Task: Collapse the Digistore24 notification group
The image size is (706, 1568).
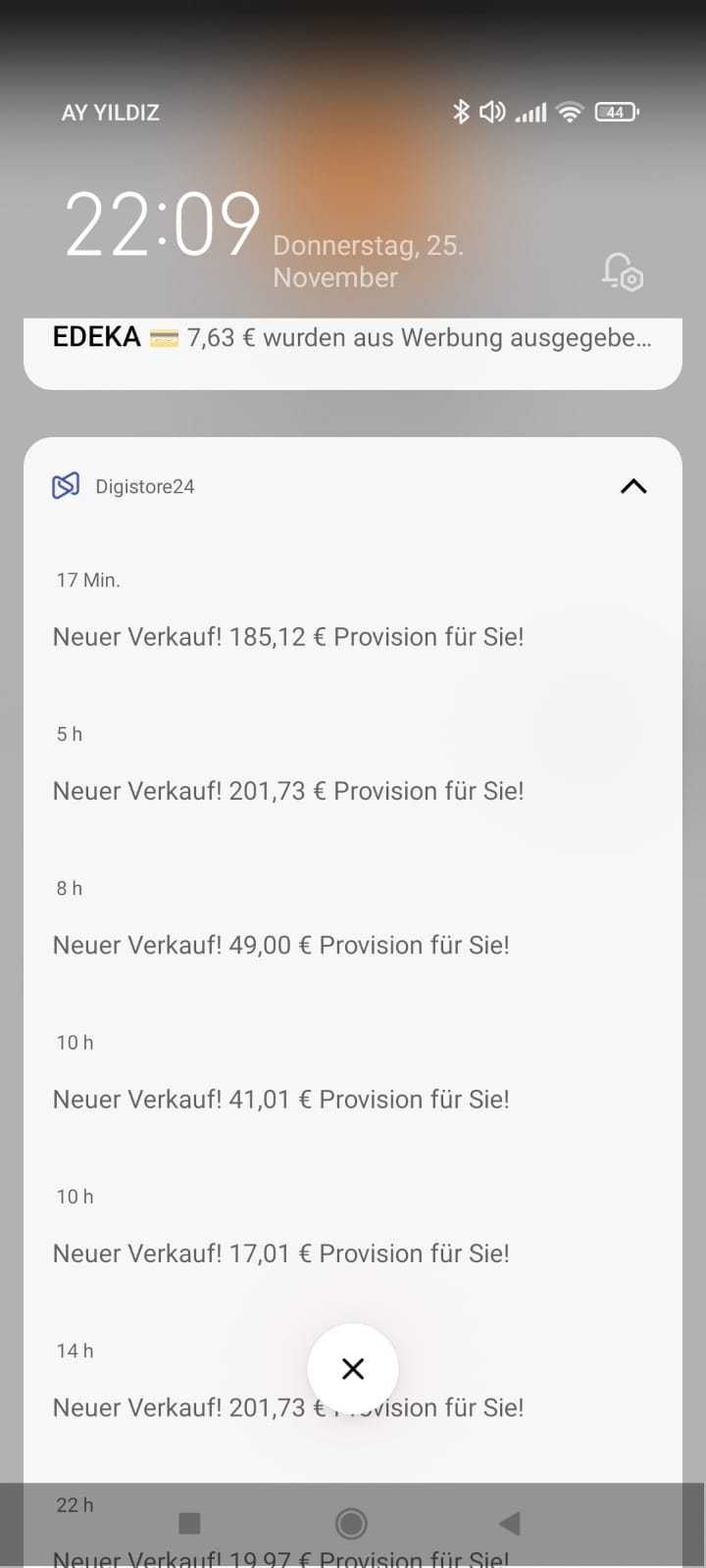Action: click(x=633, y=486)
